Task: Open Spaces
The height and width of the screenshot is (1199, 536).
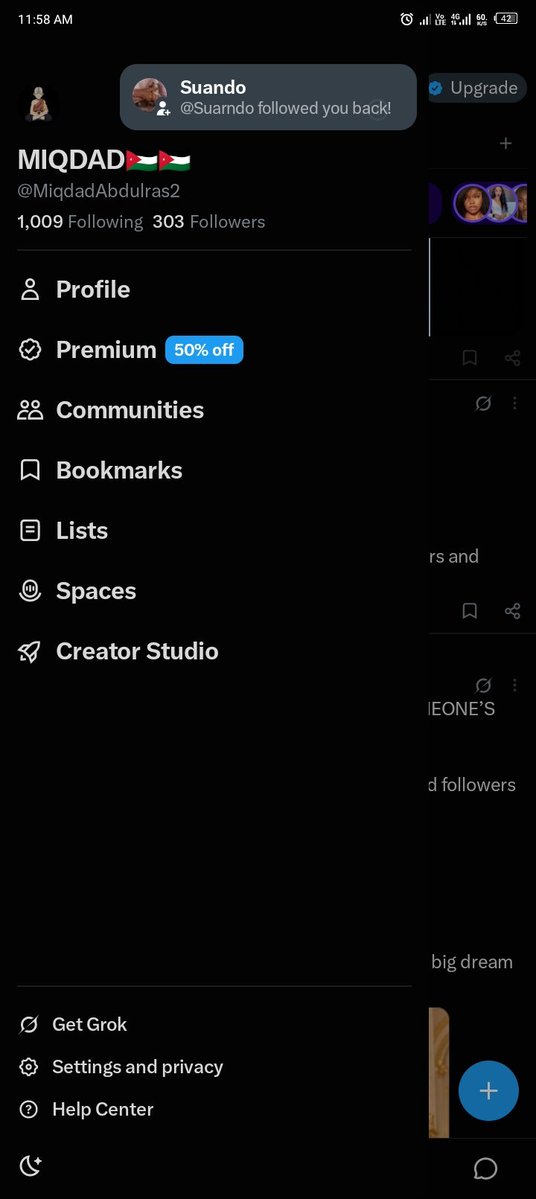Action: [x=77, y=591]
